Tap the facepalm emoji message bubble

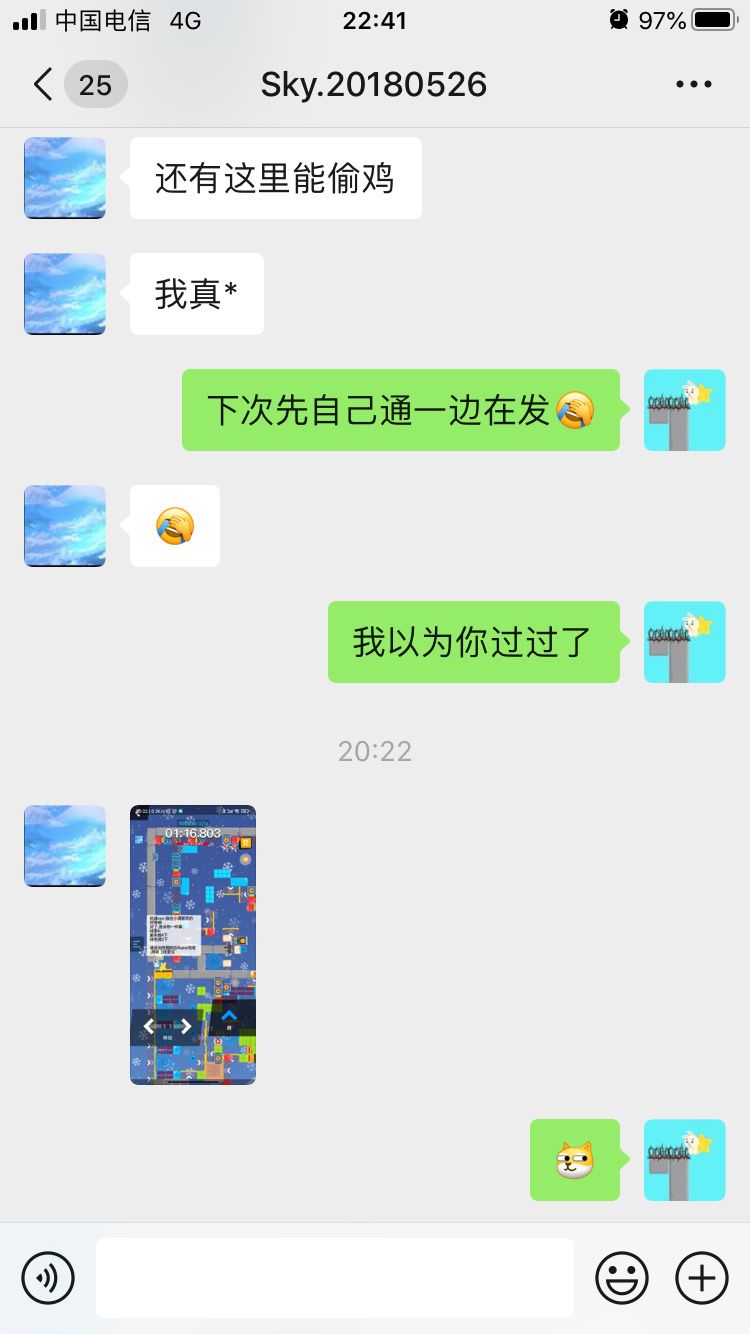(174, 525)
